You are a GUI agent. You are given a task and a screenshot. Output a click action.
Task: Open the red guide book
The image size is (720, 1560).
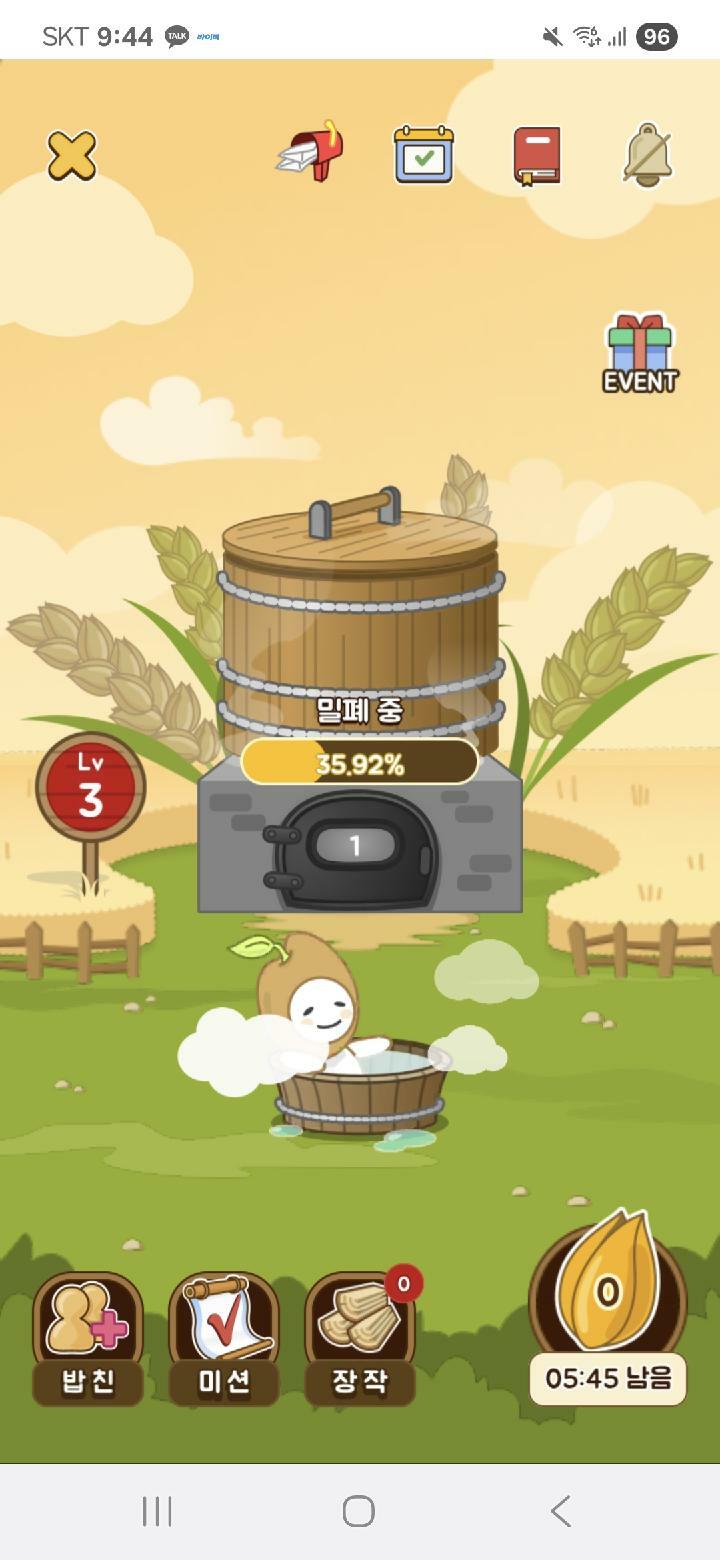pos(537,156)
